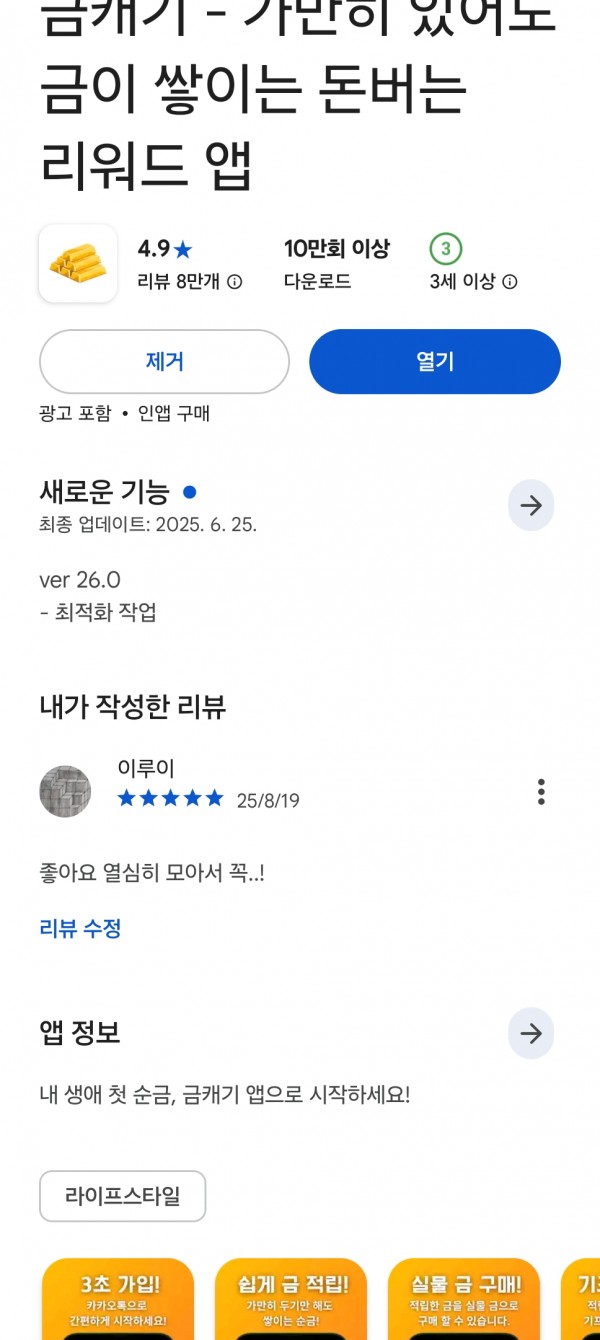View the 쉽게 금 적립 screenshot
Screen dimensions: 600x1340
coord(291,1299)
